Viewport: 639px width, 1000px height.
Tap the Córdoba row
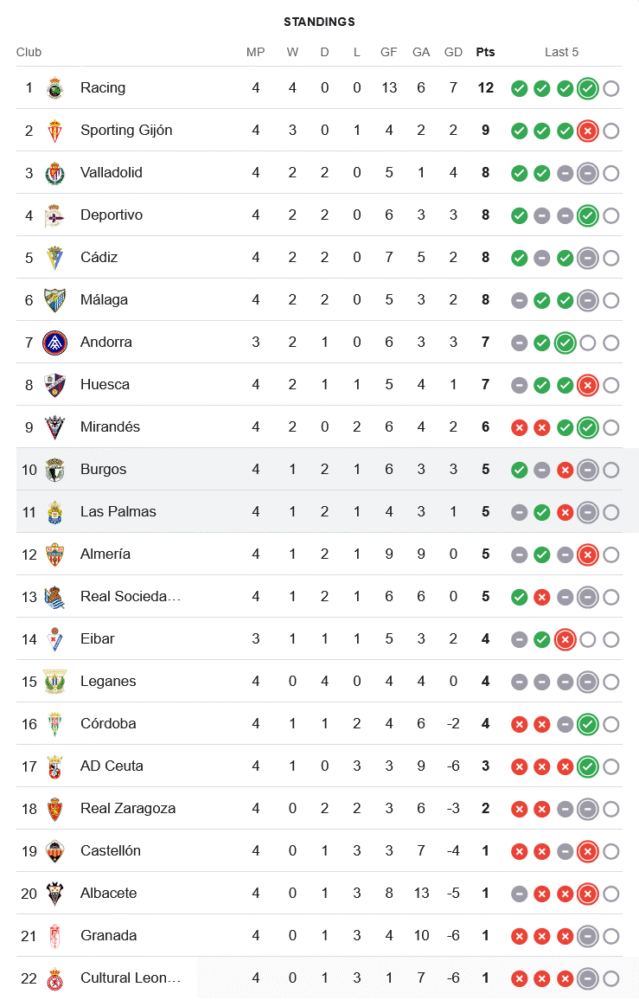[108, 723]
